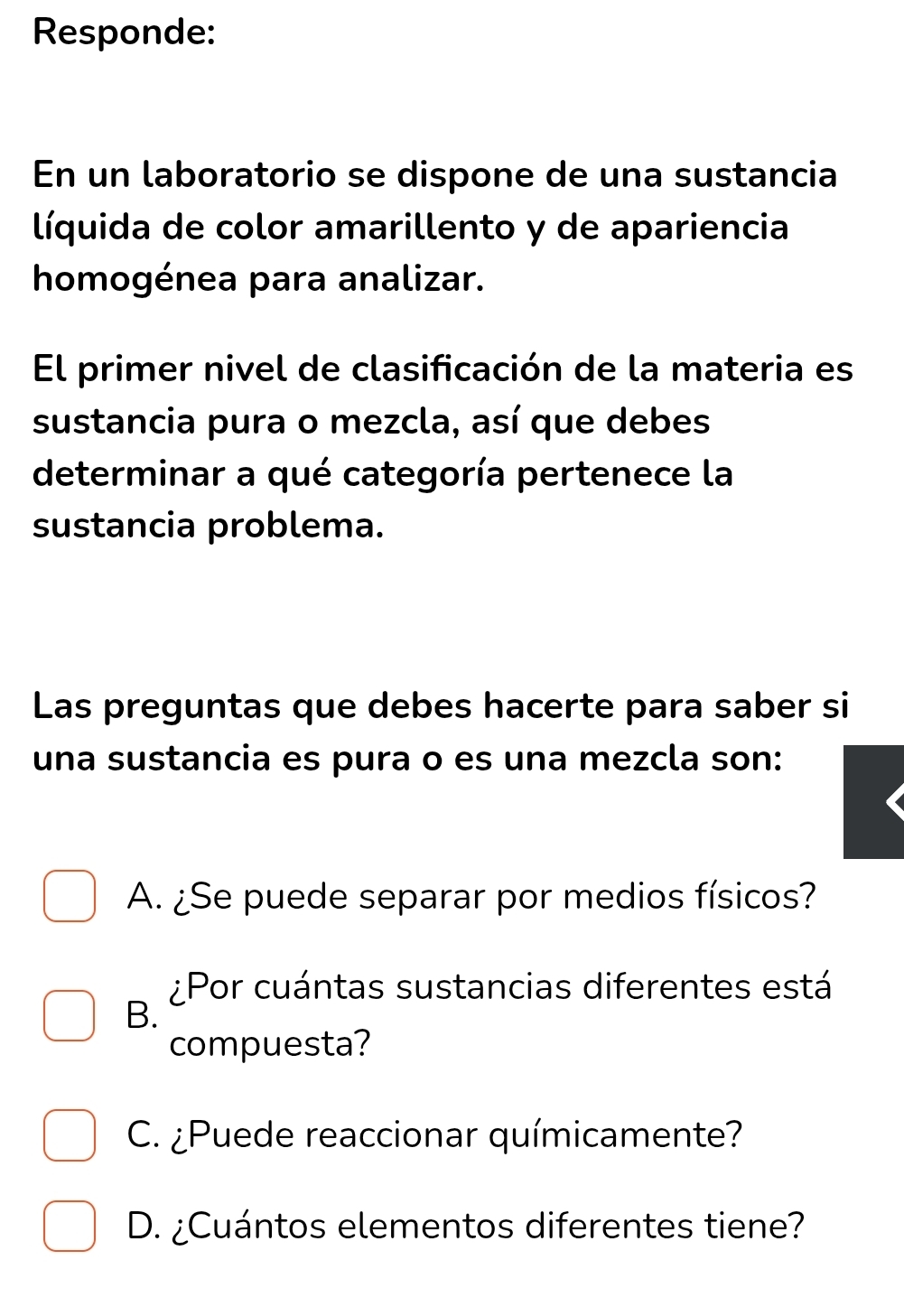Select option B about cuántas sustancias diferentes
The width and height of the screenshot is (904, 1316).
70,1015
